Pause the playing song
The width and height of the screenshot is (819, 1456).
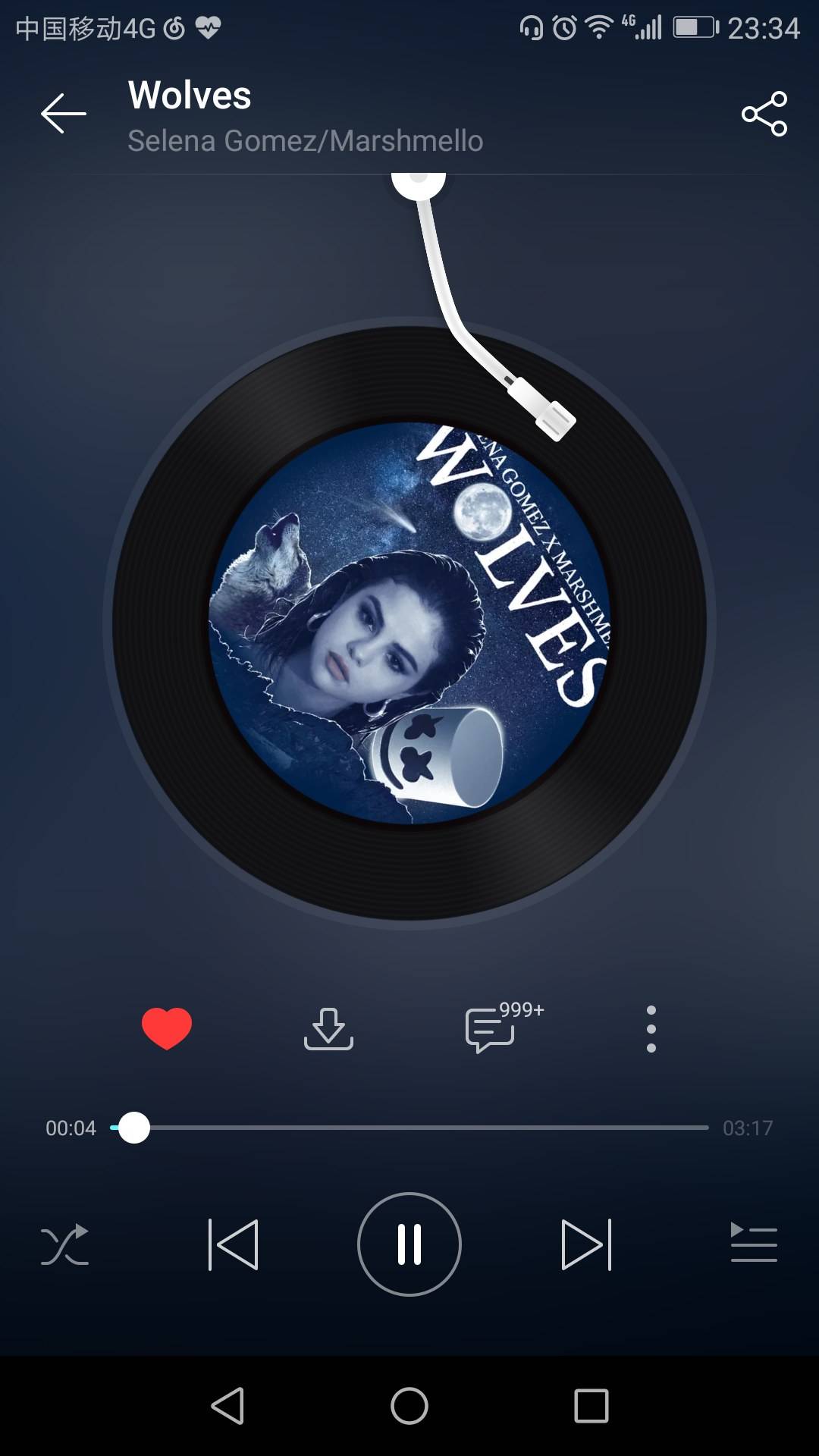409,1244
